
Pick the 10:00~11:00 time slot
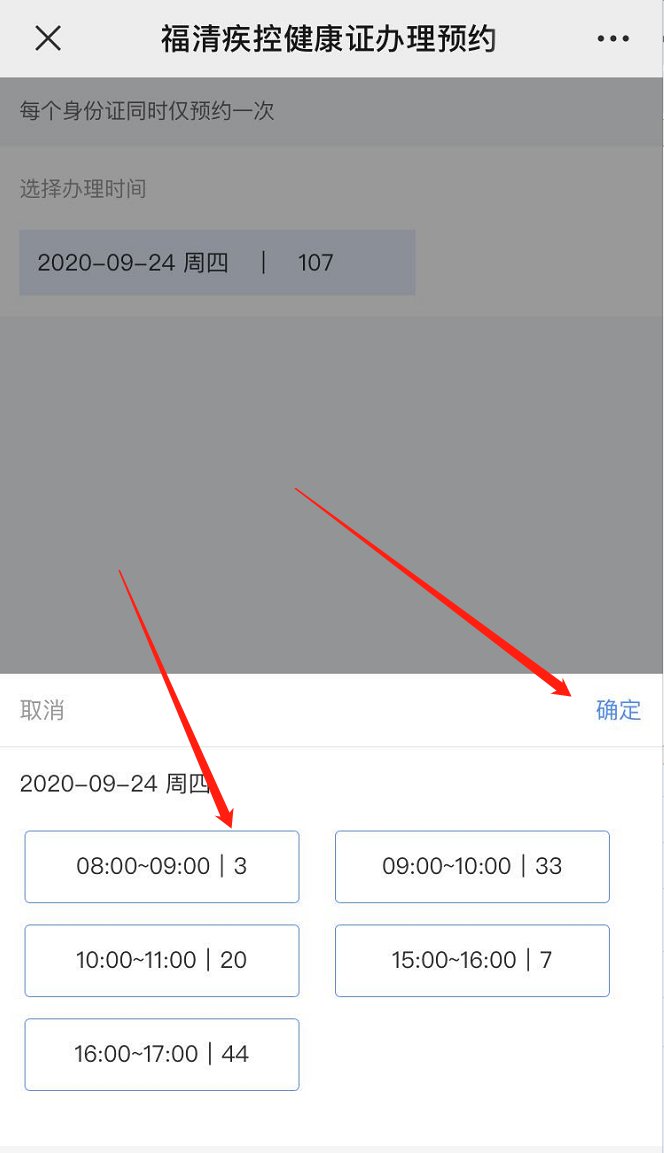[x=162, y=960]
